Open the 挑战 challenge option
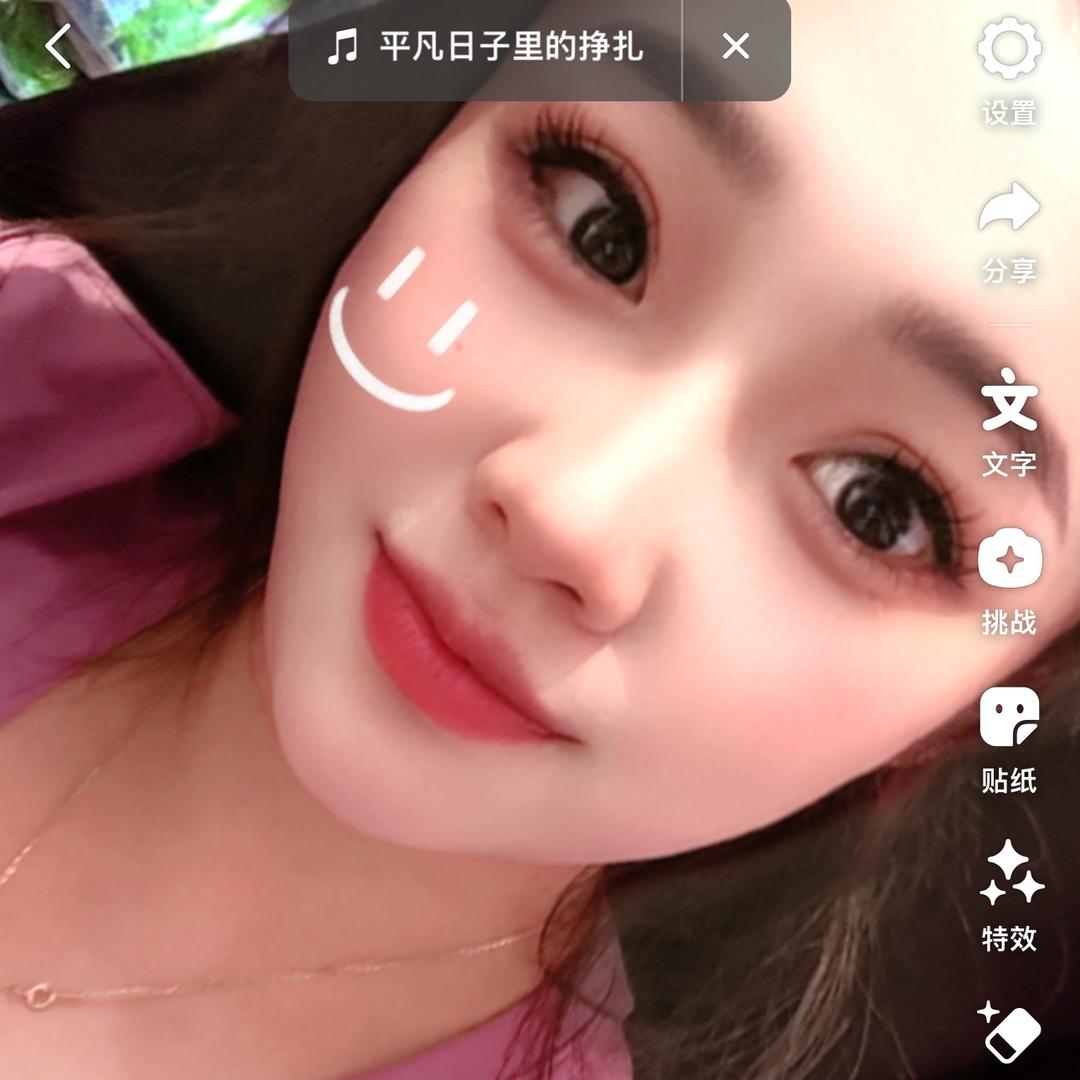The height and width of the screenshot is (1080, 1080). click(1009, 580)
